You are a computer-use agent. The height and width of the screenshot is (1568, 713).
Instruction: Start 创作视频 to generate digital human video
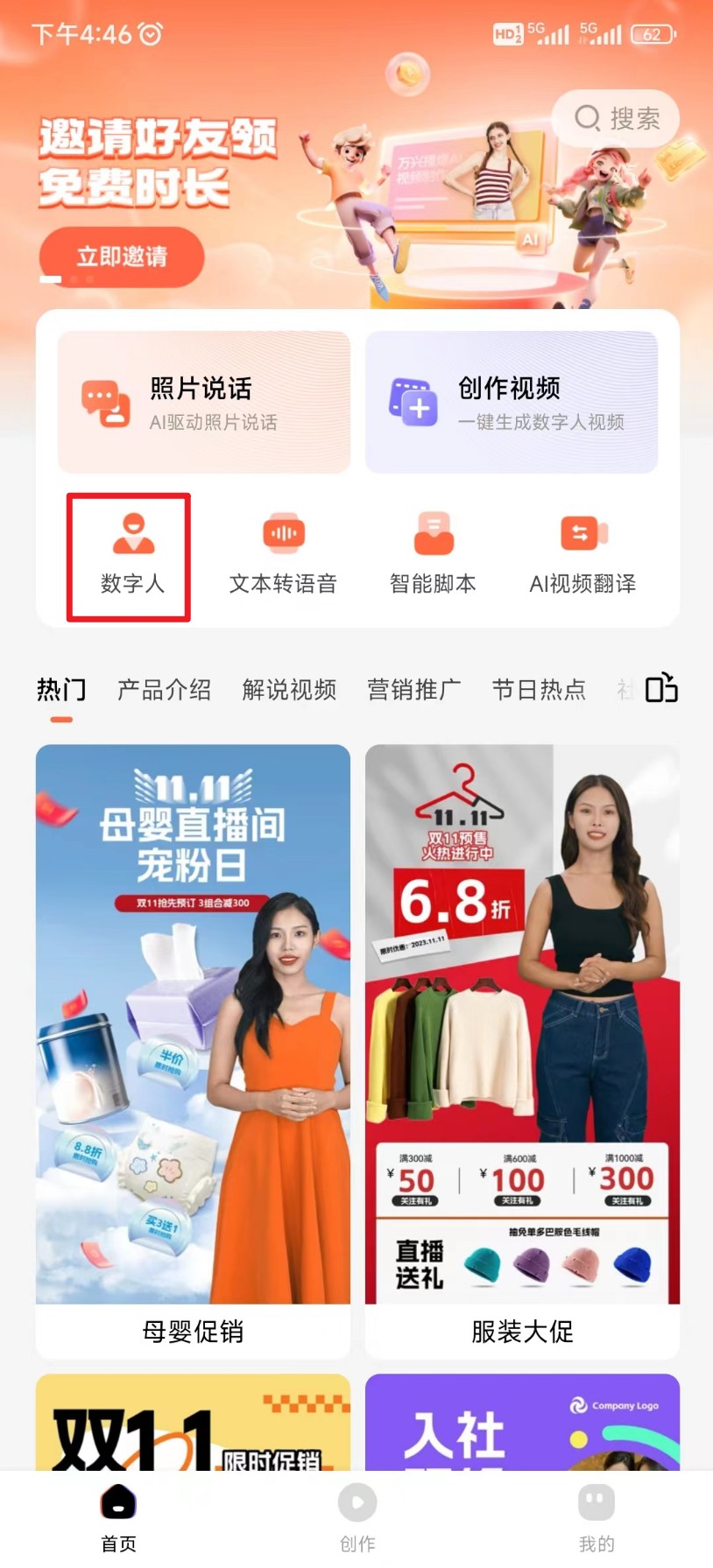click(x=511, y=401)
